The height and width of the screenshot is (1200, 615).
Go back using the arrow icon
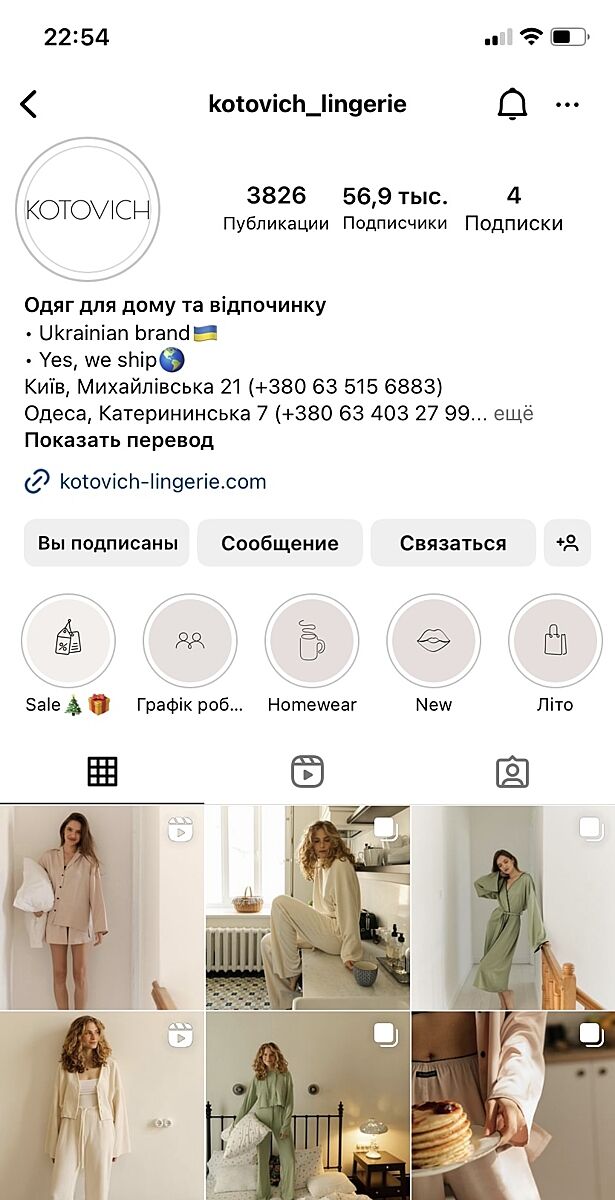tap(29, 104)
